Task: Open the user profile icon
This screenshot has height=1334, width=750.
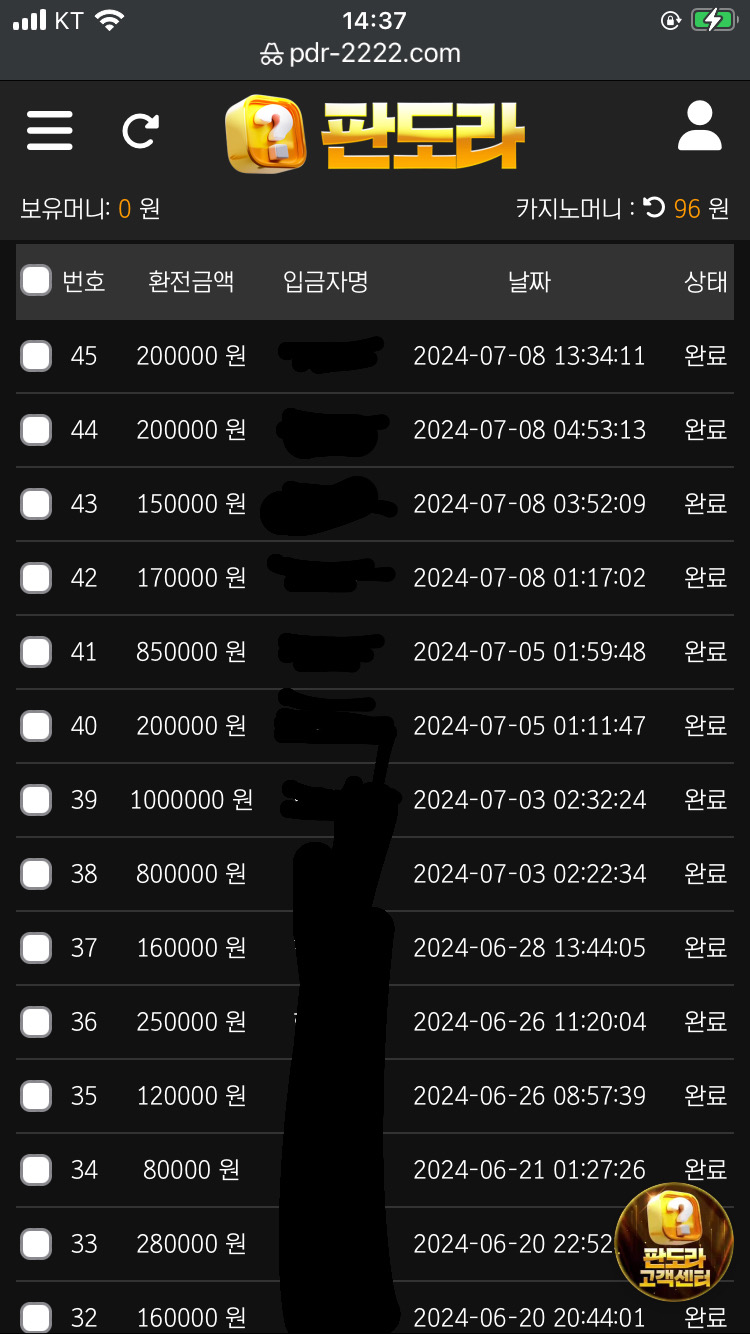Action: click(699, 128)
